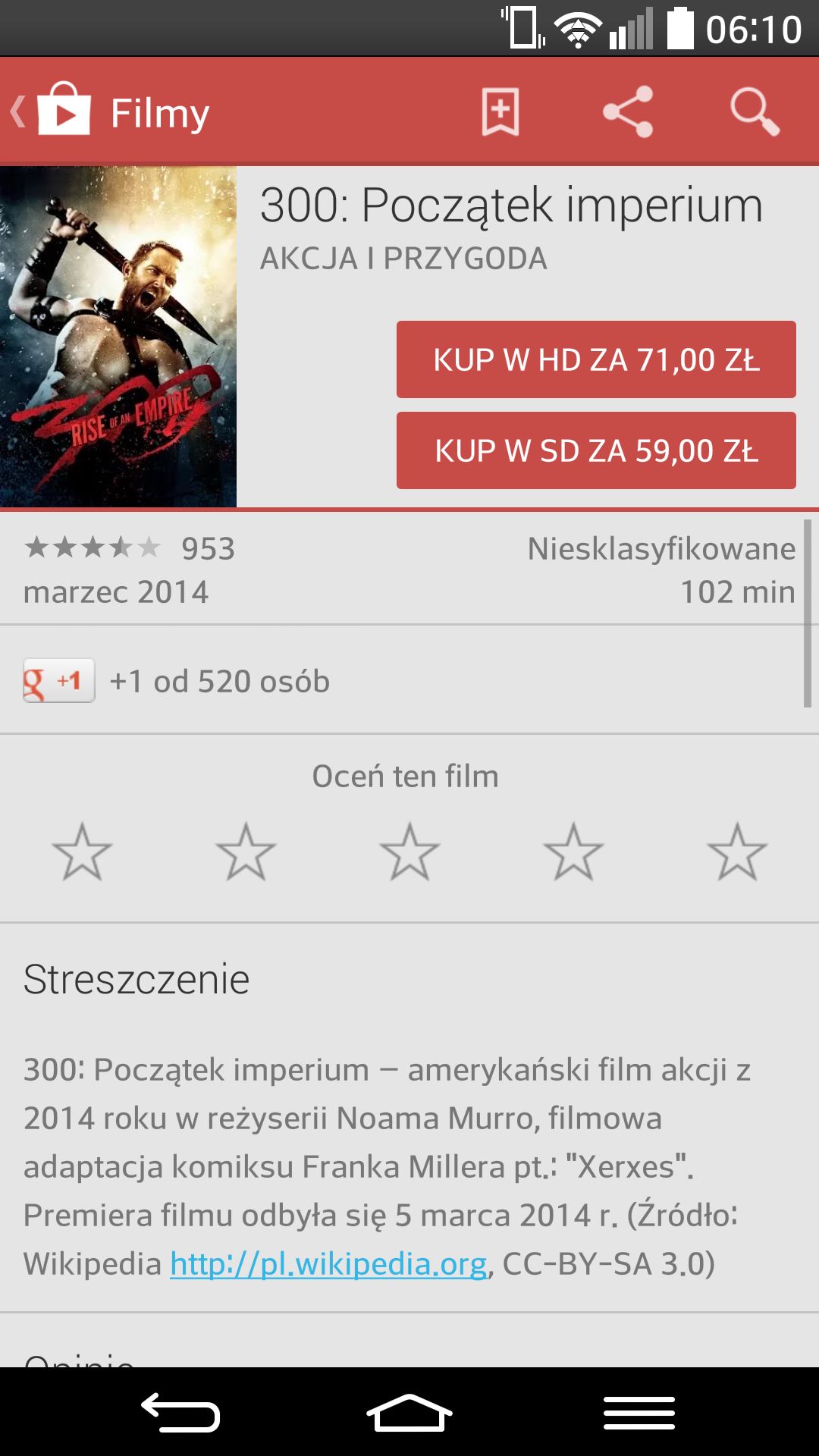Open the movie poster thumbnail

point(118,337)
